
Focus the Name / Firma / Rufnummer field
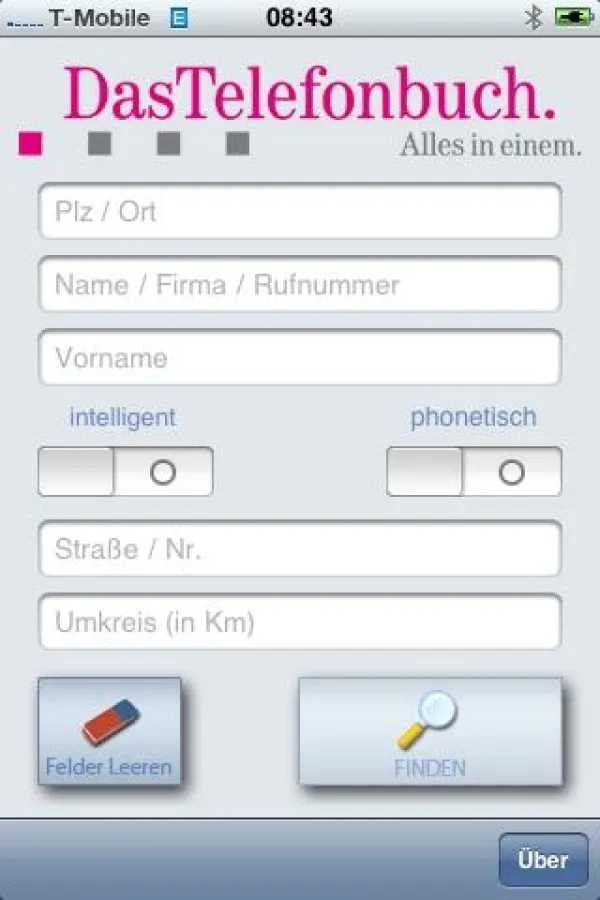pos(300,285)
